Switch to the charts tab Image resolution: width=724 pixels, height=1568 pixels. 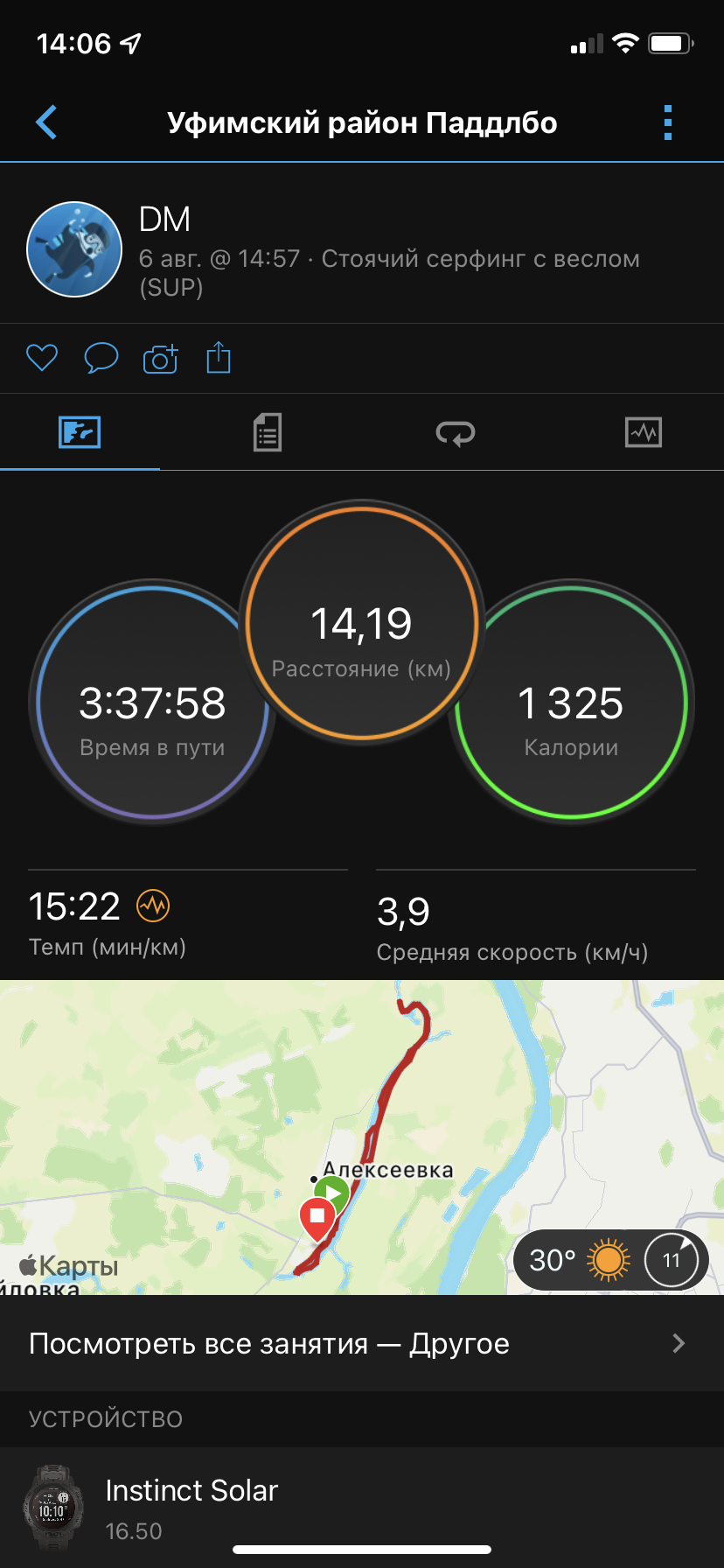[x=644, y=432]
